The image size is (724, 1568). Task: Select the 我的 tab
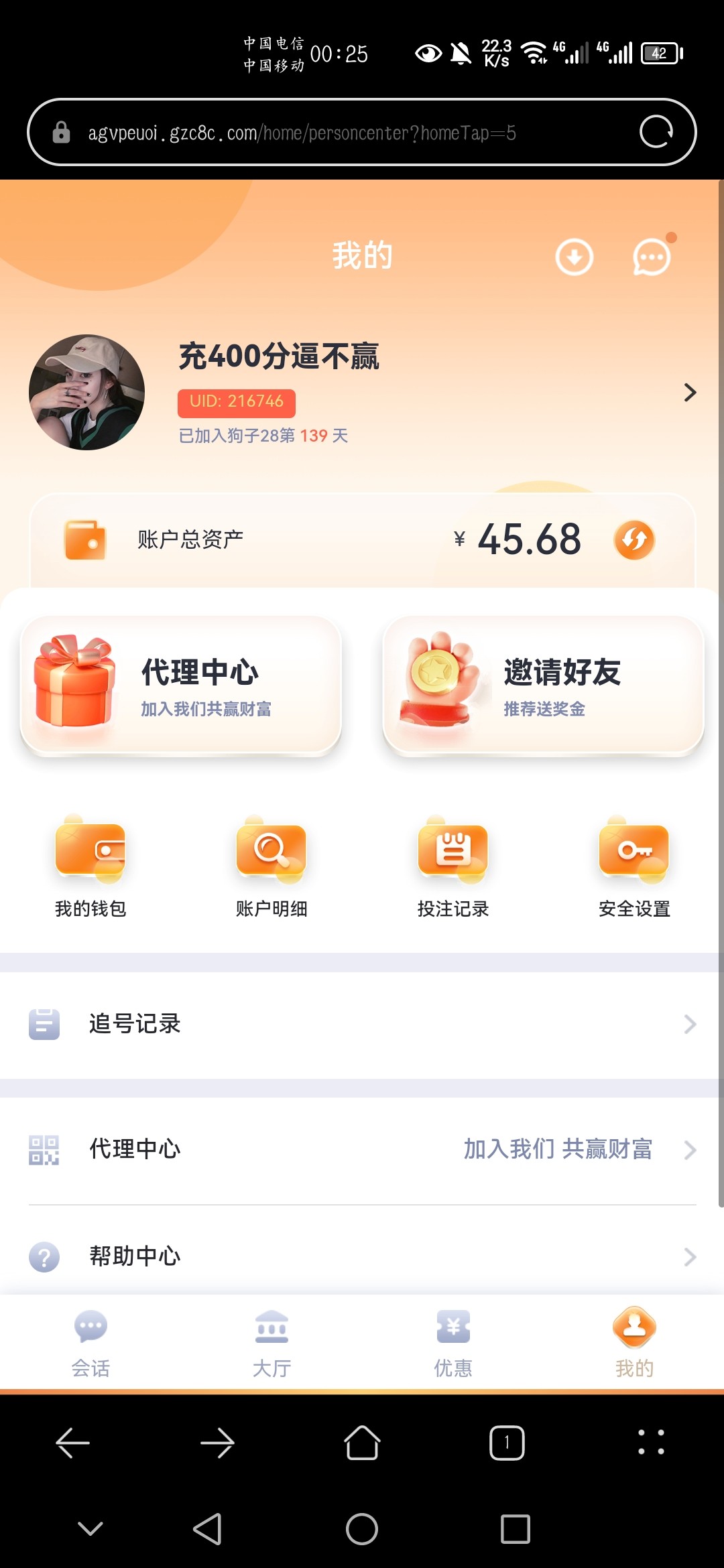[634, 1342]
